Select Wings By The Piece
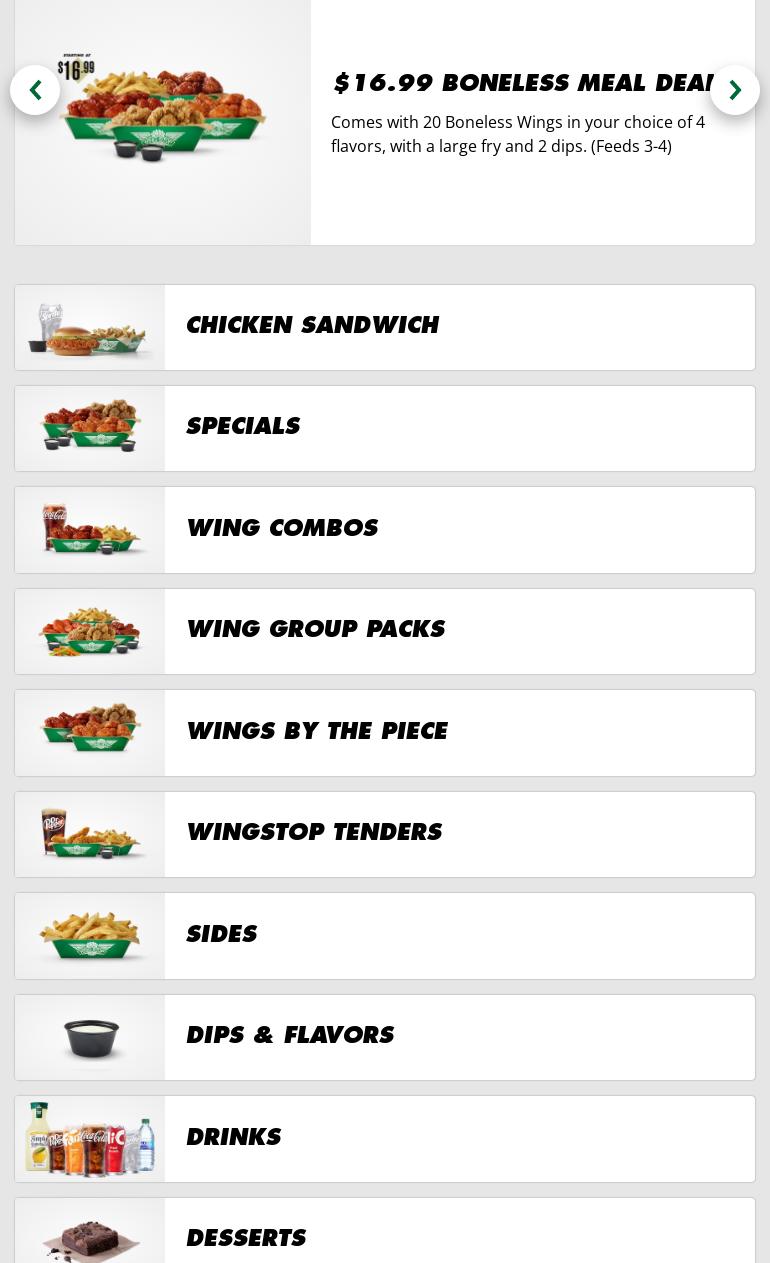Viewport: 770px width, 1263px height. tap(385, 733)
